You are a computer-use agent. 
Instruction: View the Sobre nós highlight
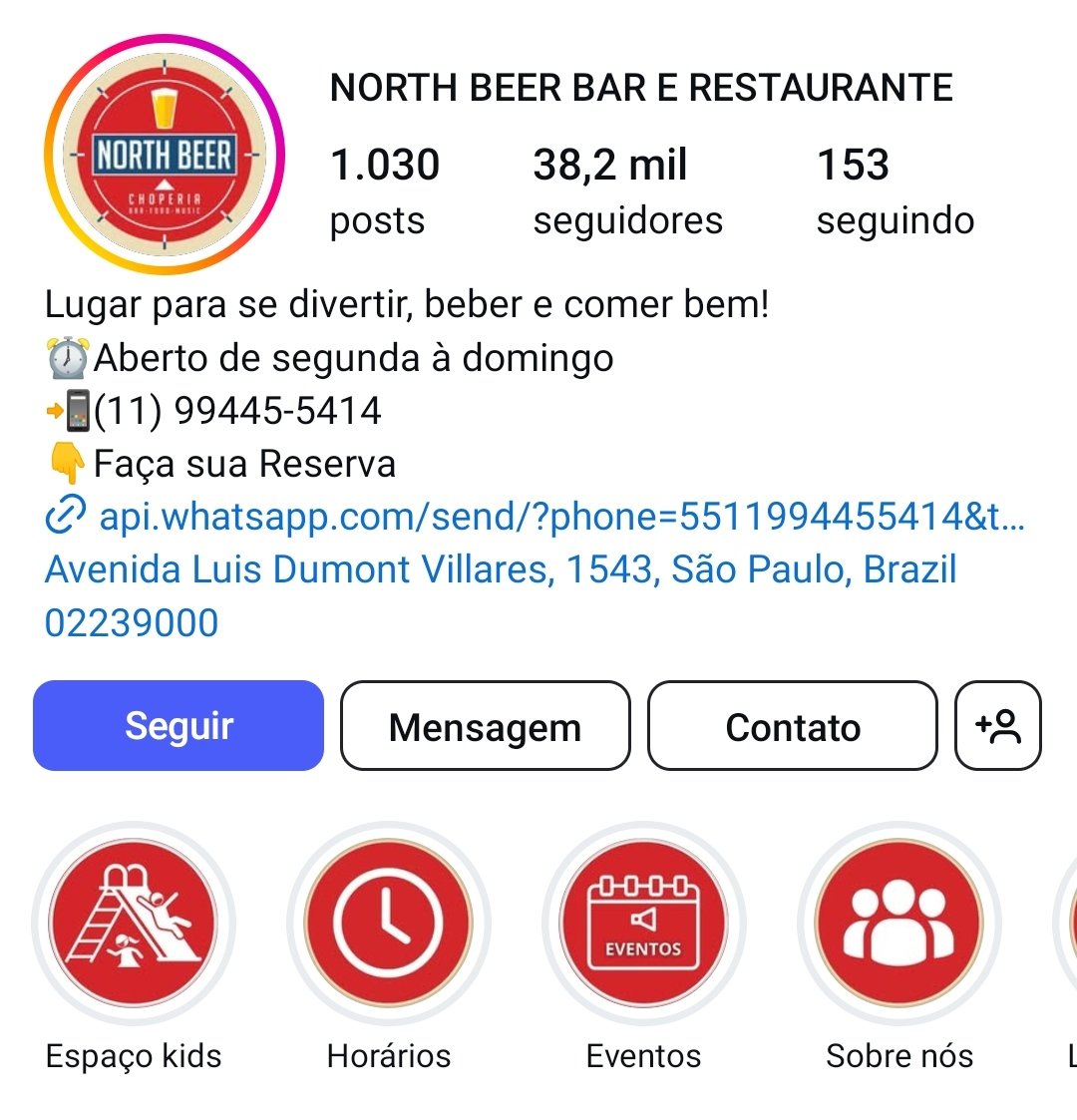coord(898,923)
